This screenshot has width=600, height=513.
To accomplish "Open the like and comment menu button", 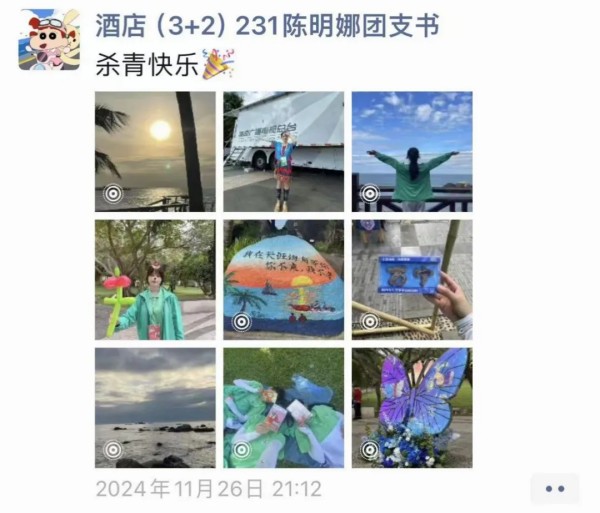I will [x=555, y=487].
